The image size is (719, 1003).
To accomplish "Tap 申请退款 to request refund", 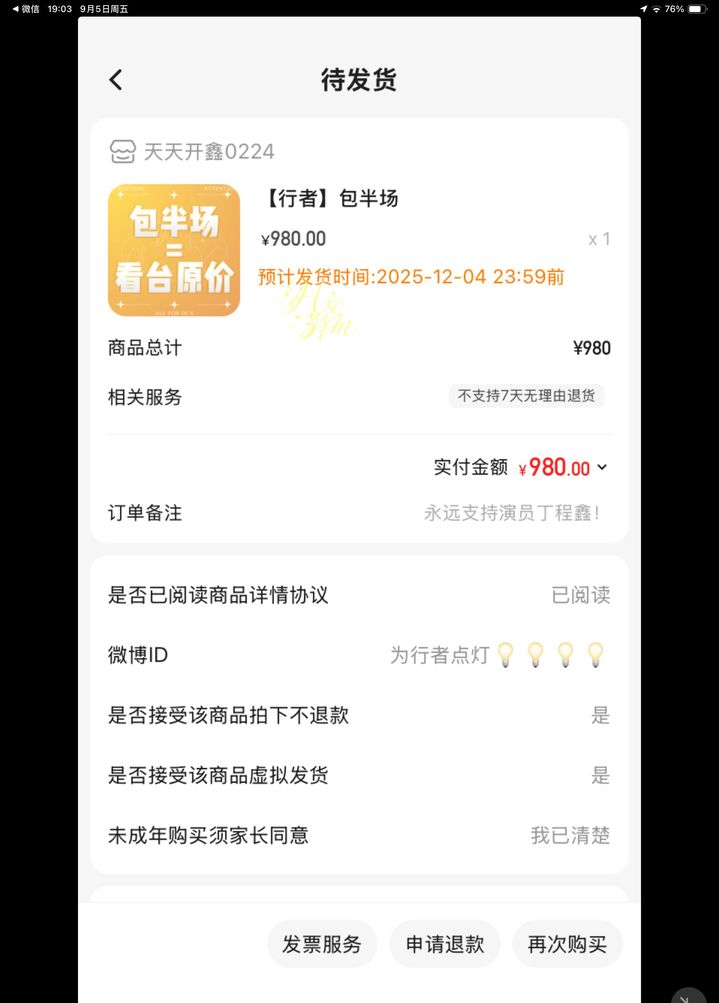I will (445, 944).
